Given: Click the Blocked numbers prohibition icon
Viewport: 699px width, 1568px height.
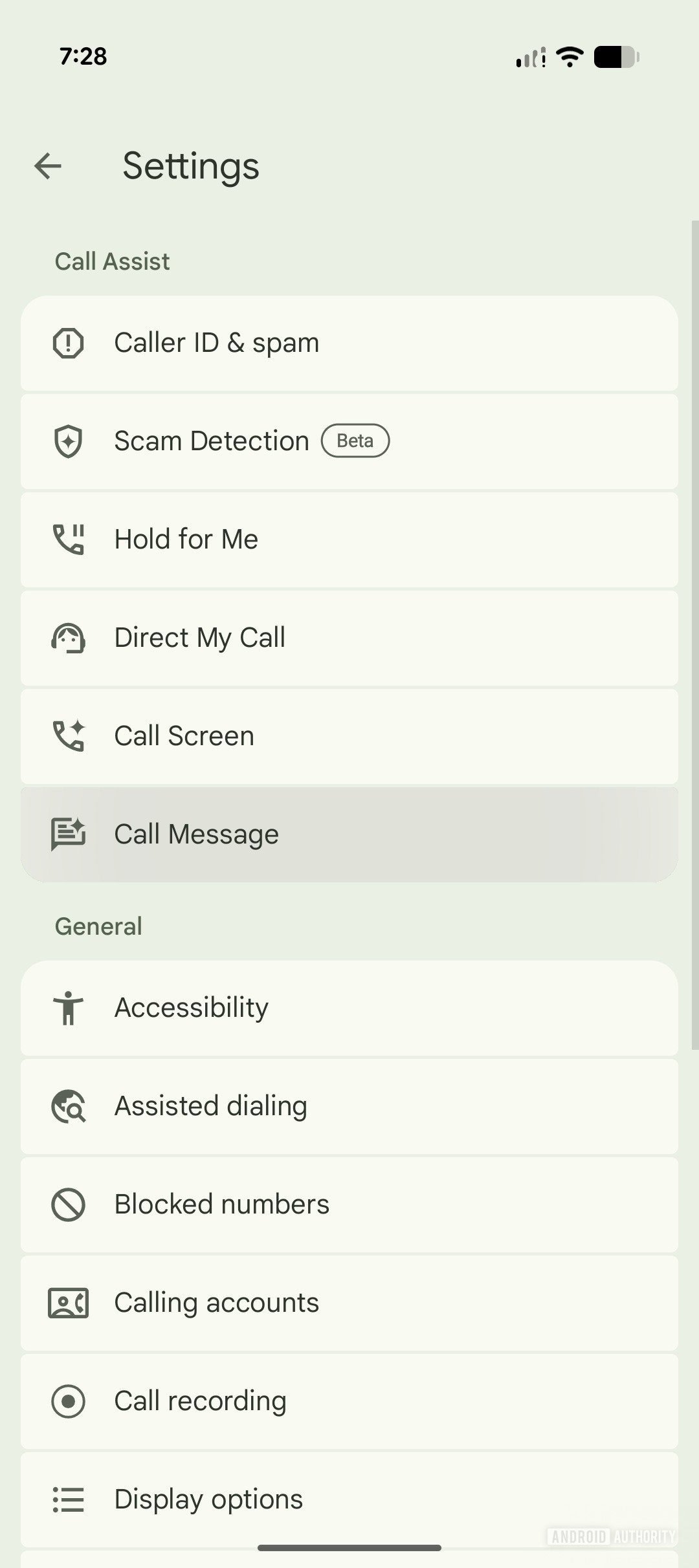Looking at the screenshot, I should [x=68, y=1204].
